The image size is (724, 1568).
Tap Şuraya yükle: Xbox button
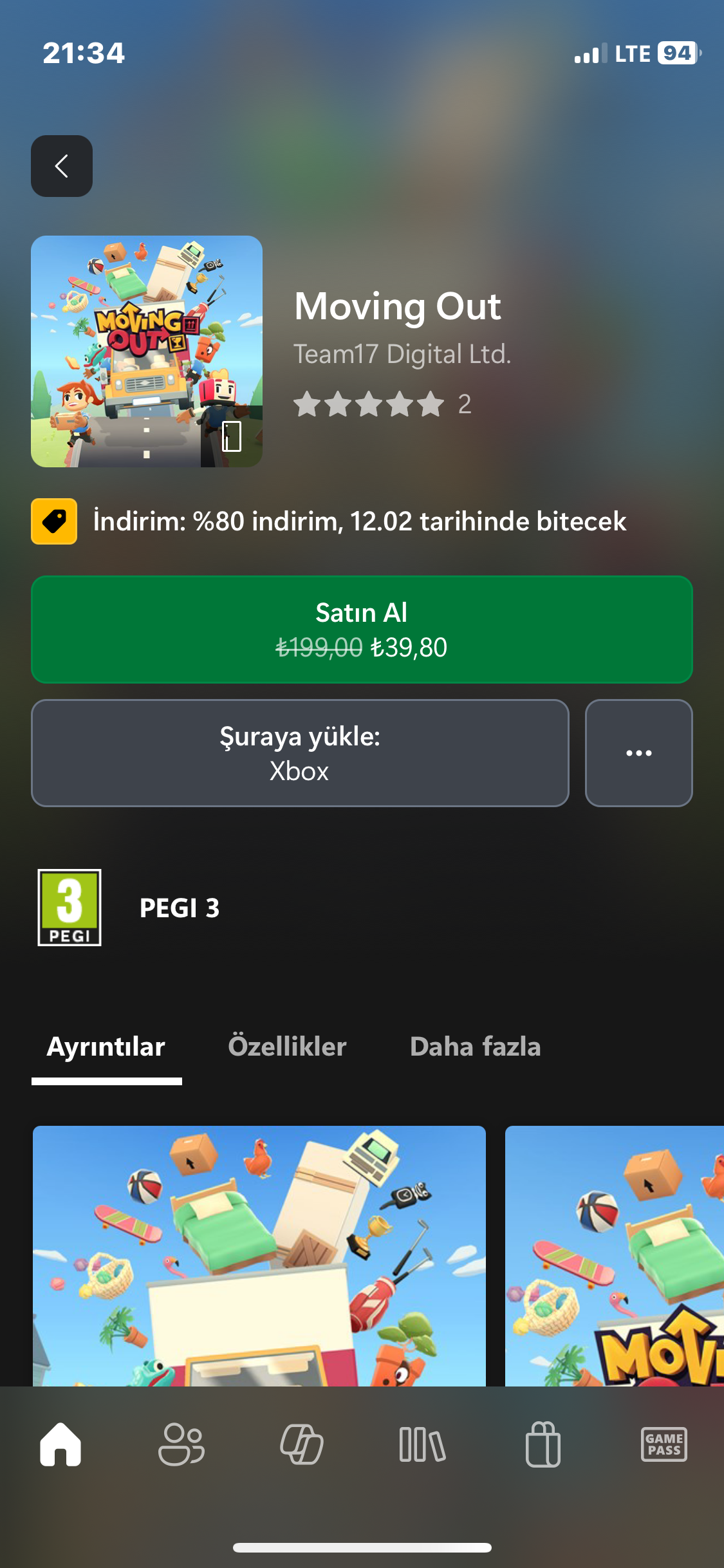pos(300,752)
